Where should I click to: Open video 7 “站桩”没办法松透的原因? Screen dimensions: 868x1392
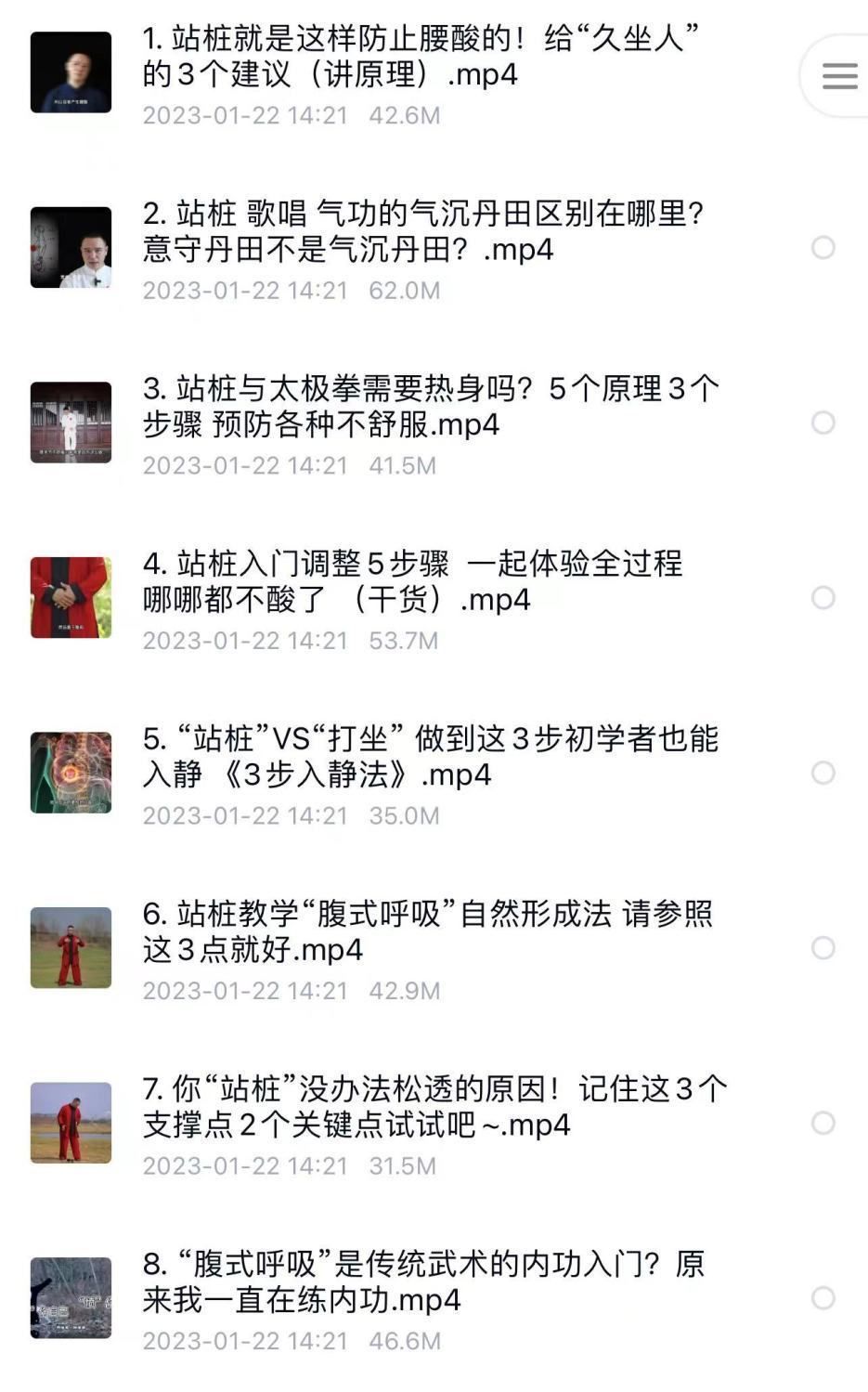(434, 1107)
